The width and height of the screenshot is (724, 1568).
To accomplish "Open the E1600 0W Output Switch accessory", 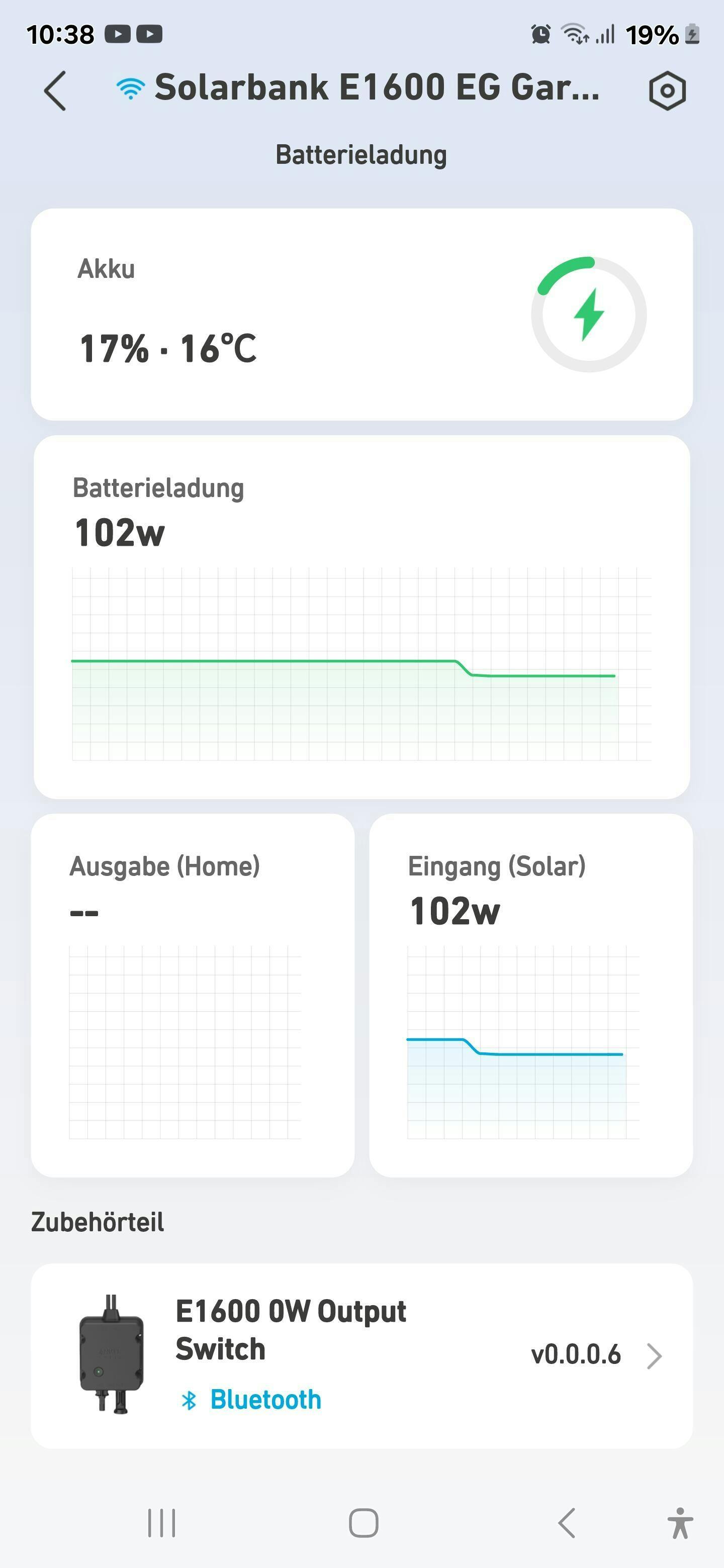I will pos(361,1355).
